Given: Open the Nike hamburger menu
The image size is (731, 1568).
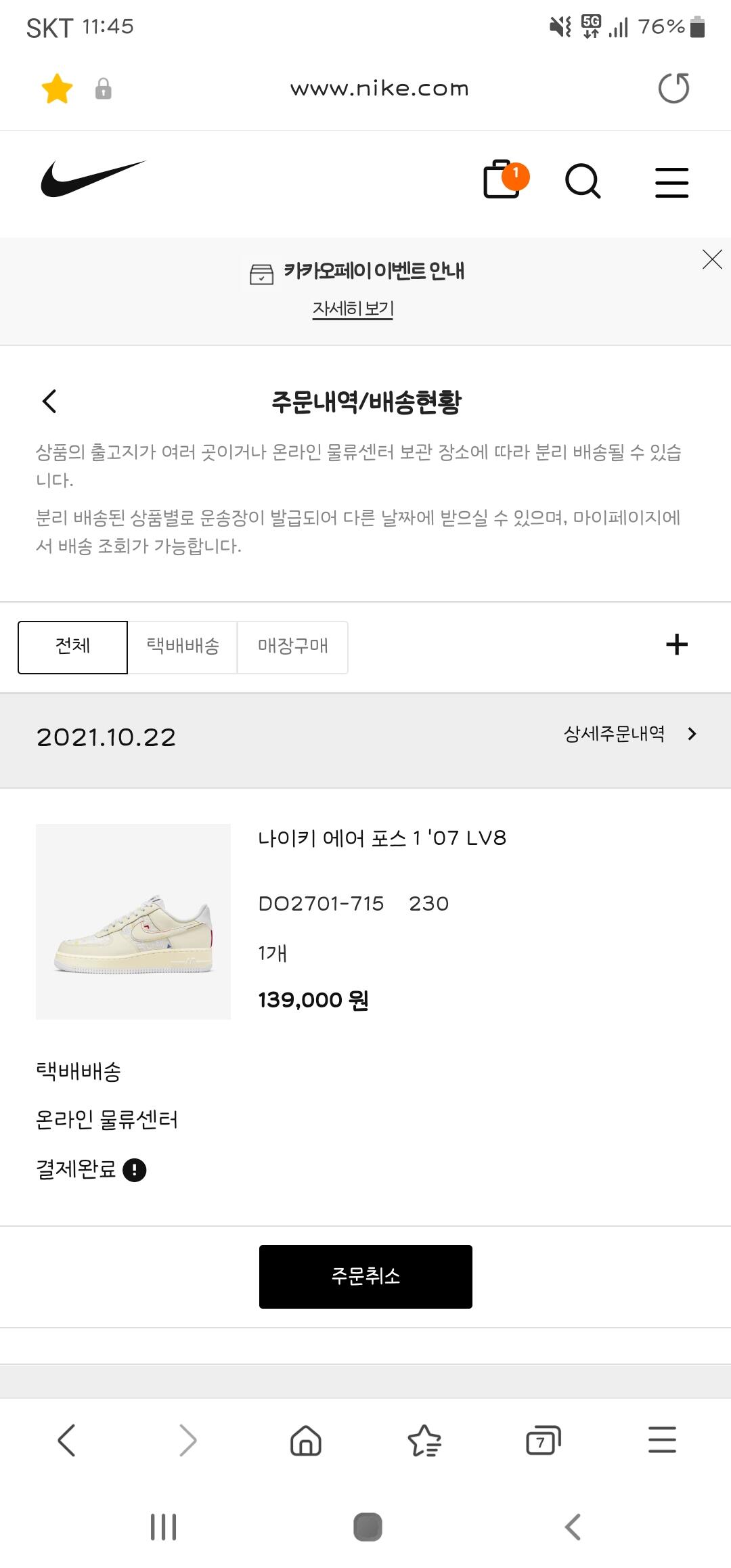Looking at the screenshot, I should click(671, 182).
